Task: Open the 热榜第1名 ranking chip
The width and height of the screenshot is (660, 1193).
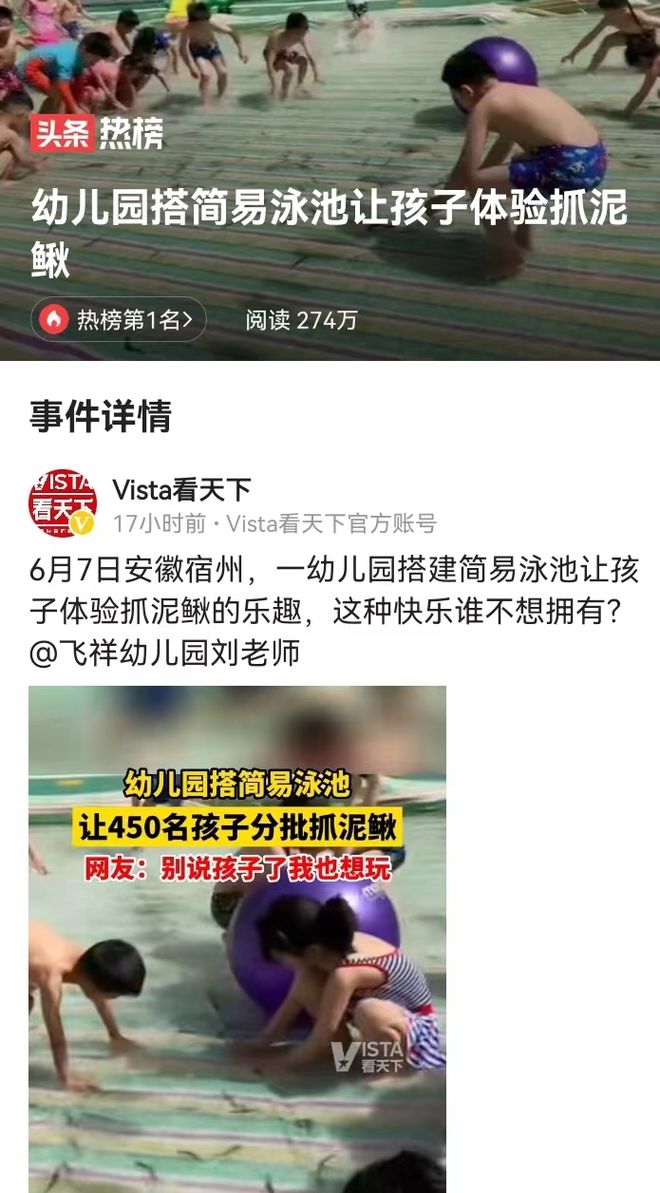Action: [118, 320]
